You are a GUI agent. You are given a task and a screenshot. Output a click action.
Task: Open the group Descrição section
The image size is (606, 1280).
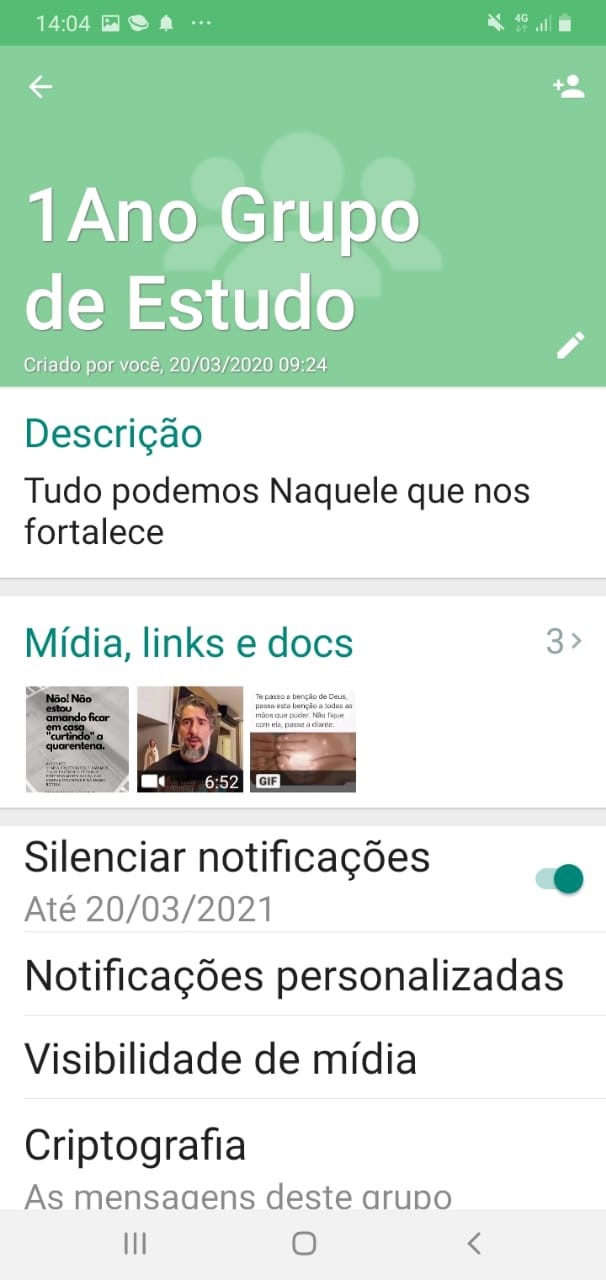coord(303,482)
